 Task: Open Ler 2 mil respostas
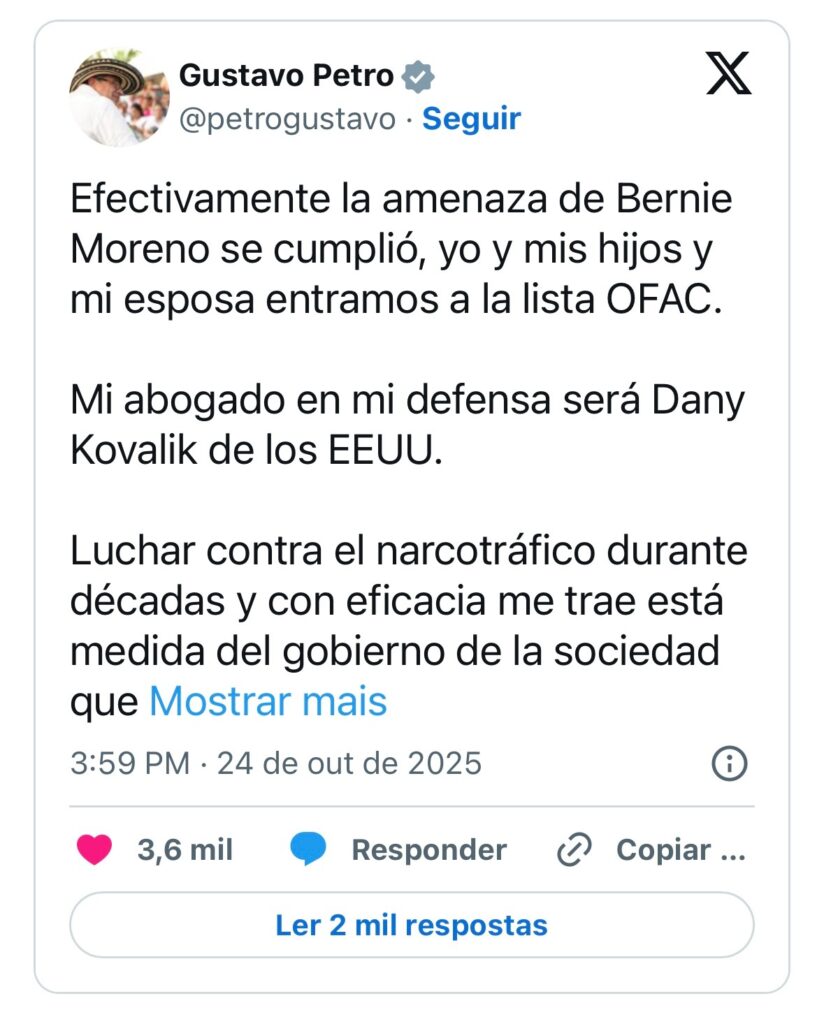(x=411, y=925)
